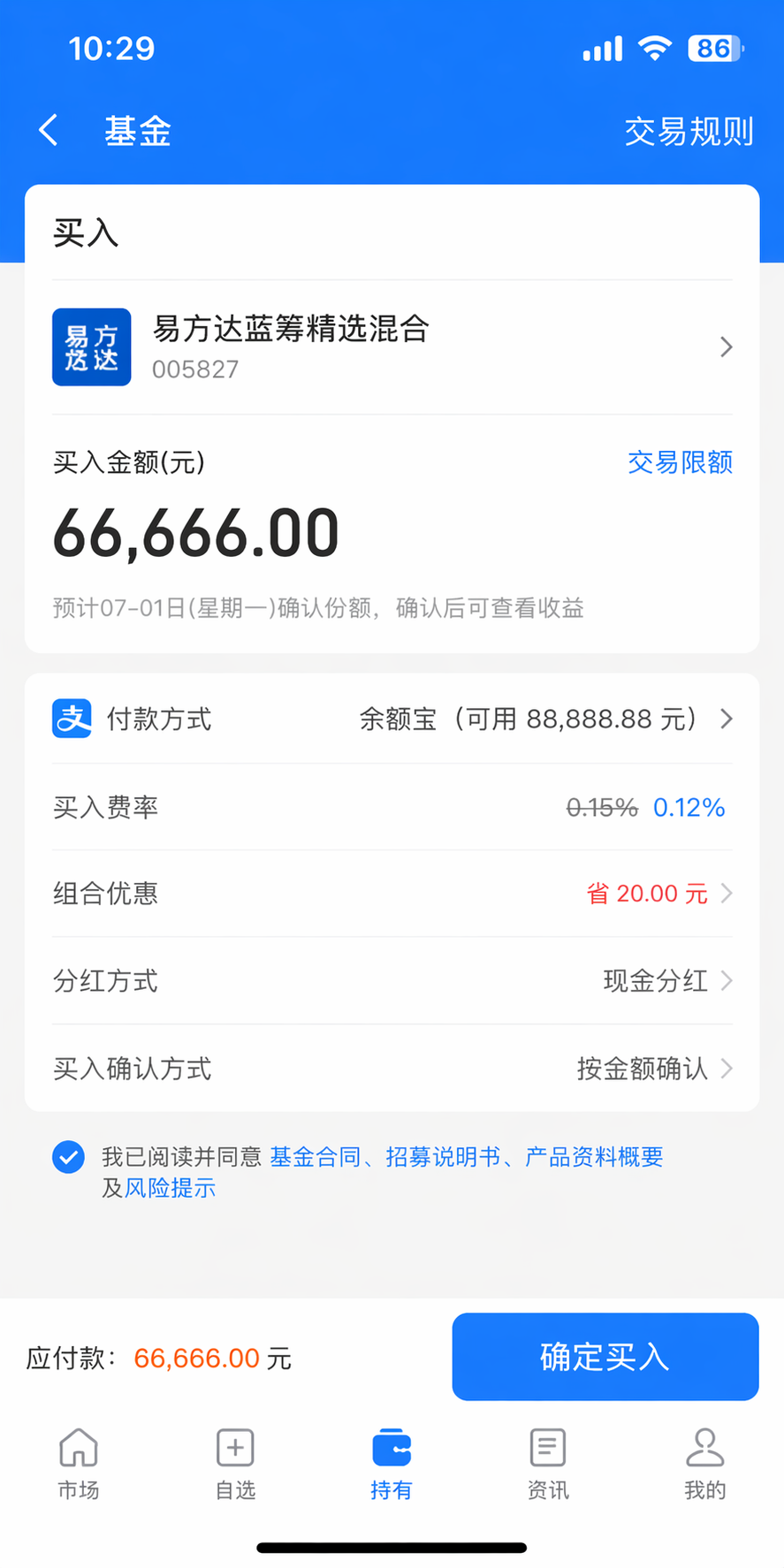Read the 招募说明书 document
The height and width of the screenshot is (1568, 784).
click(443, 1157)
